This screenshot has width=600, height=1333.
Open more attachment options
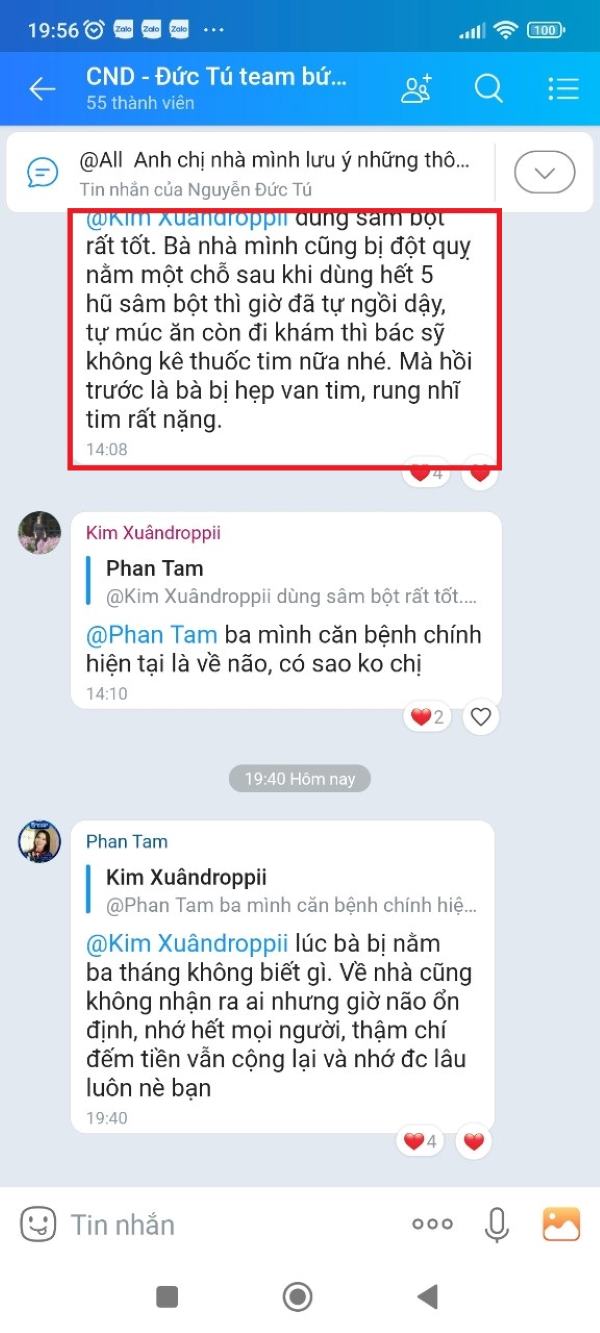[x=432, y=1223]
